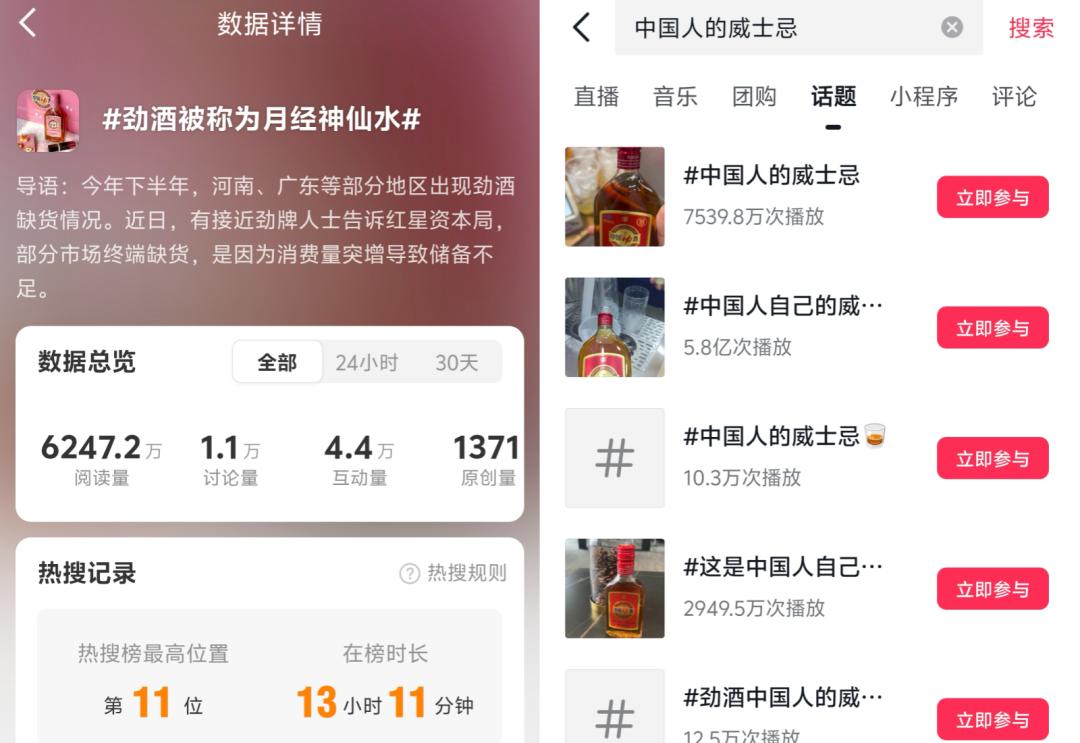Image resolution: width=1080 pixels, height=743 pixels.
Task: Select the 24小时 data range
Action: pyautogui.click(x=366, y=362)
